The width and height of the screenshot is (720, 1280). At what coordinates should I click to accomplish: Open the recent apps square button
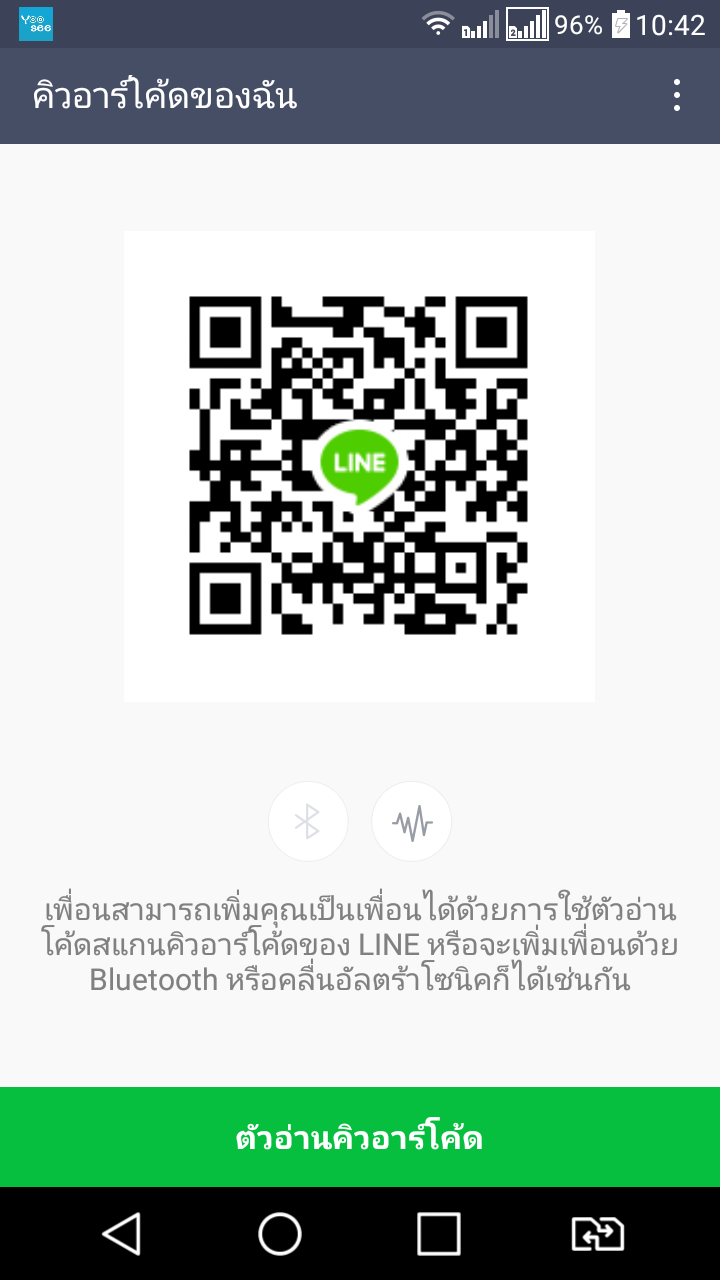pyautogui.click(x=439, y=1234)
